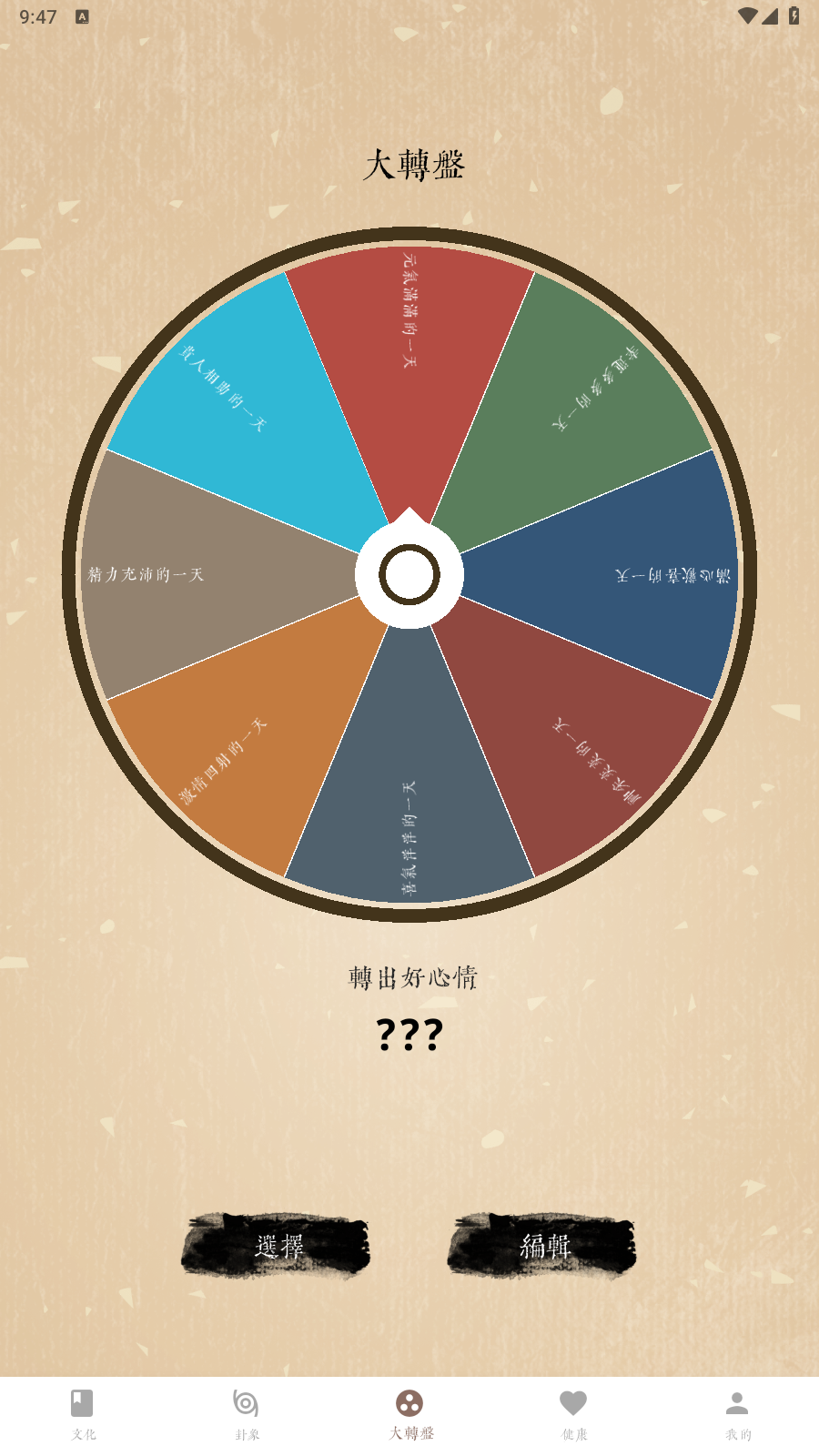
Task: Tap the 喜氣洋洋的一天 wheel segment
Action: click(x=409, y=810)
